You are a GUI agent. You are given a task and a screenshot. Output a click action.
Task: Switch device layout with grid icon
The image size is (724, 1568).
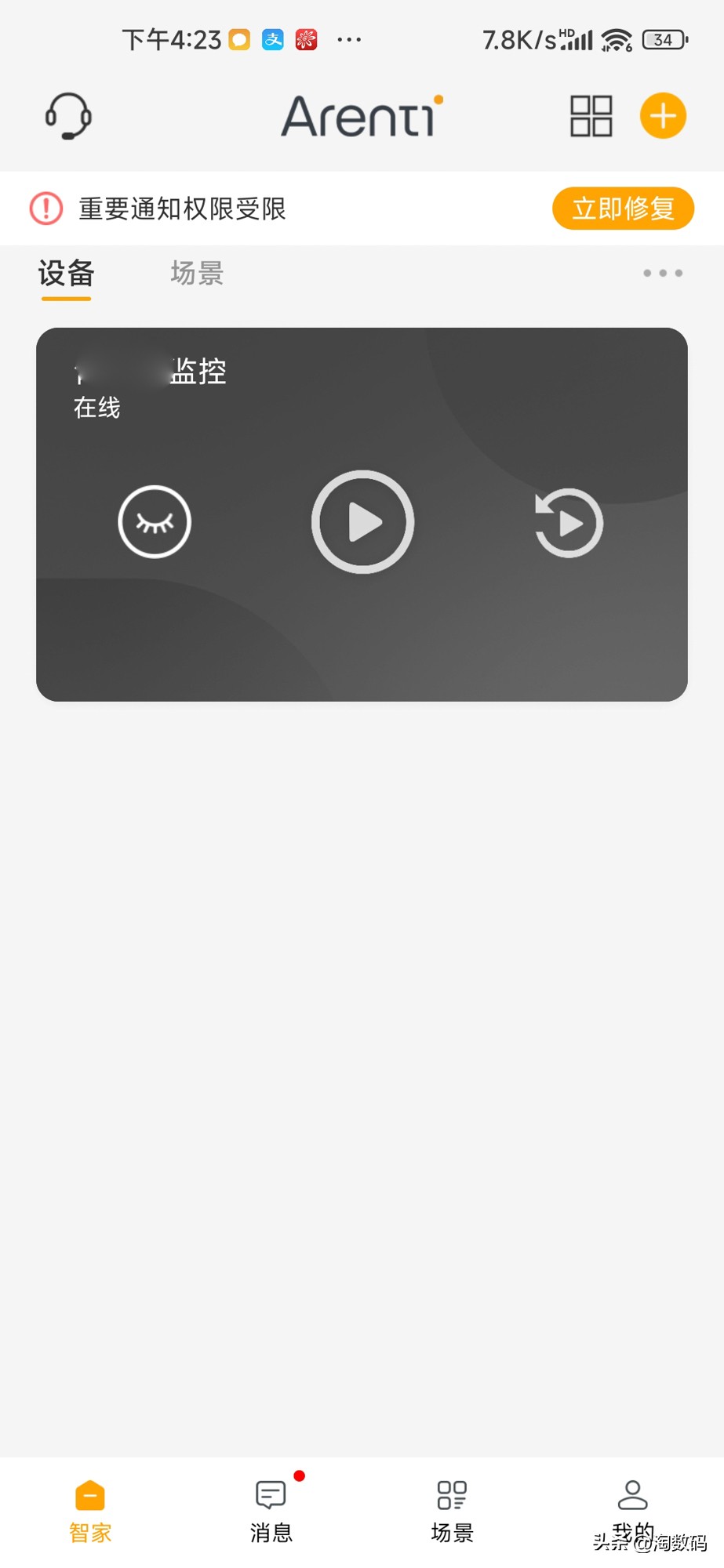pyautogui.click(x=591, y=116)
